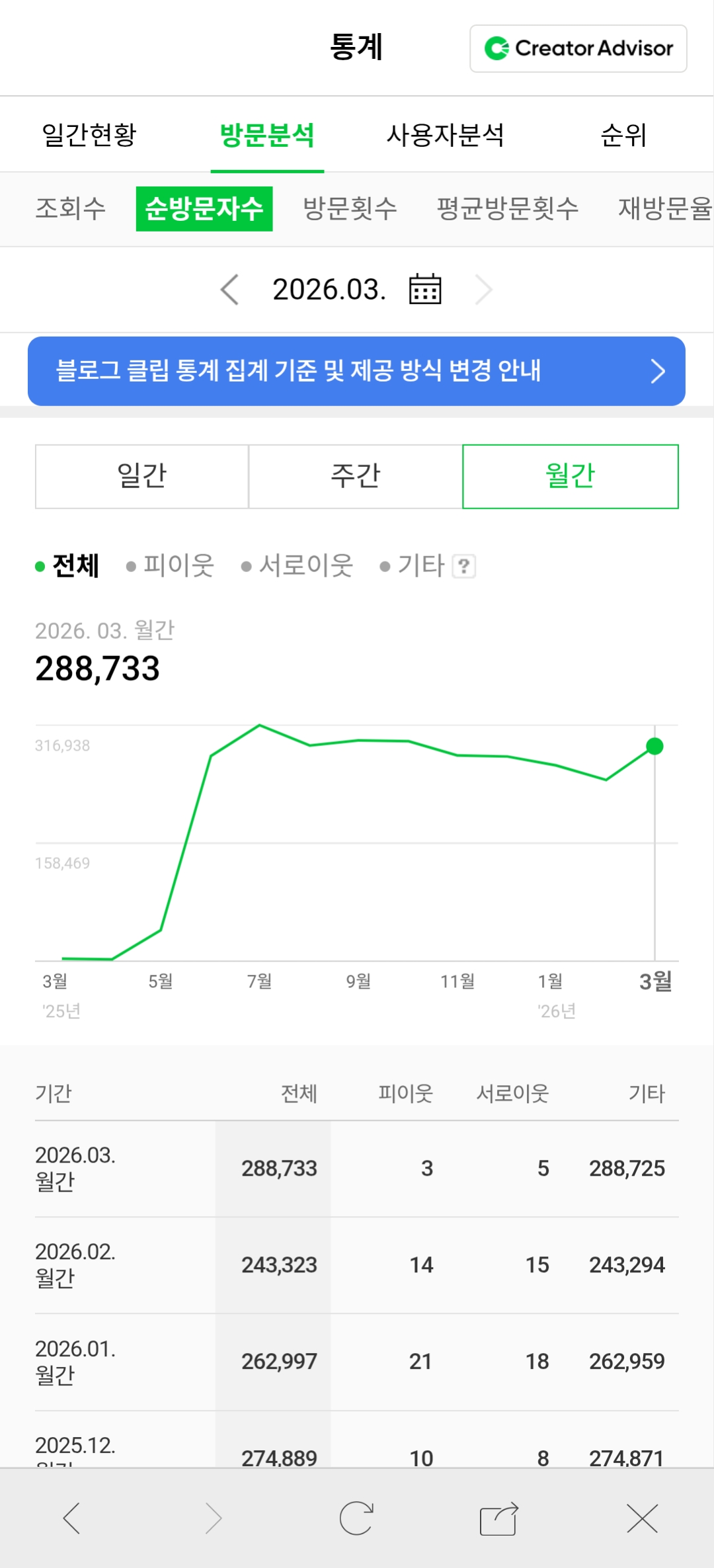Open the calendar date picker icon
The image size is (714, 1568).
pos(424,288)
